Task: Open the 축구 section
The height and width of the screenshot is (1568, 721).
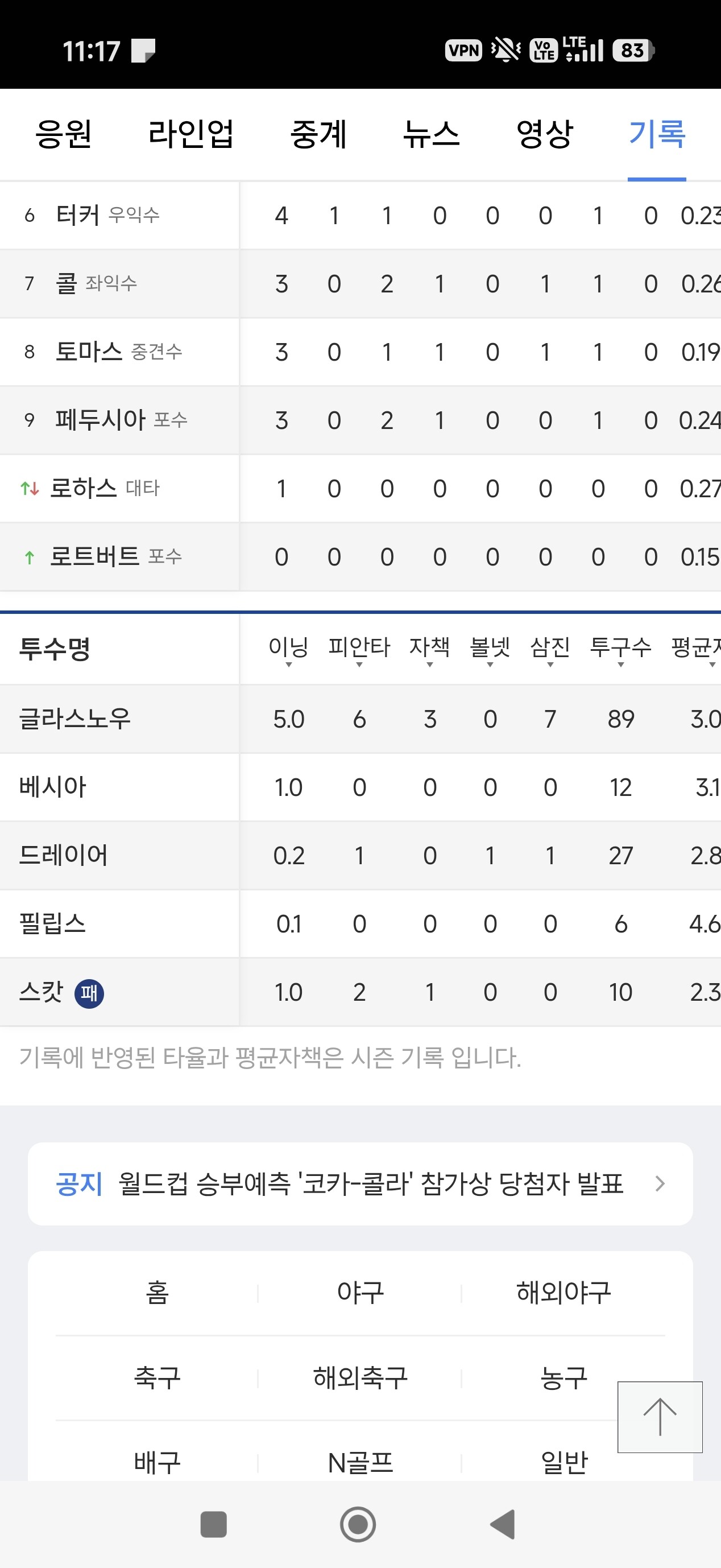Action: point(157,1378)
